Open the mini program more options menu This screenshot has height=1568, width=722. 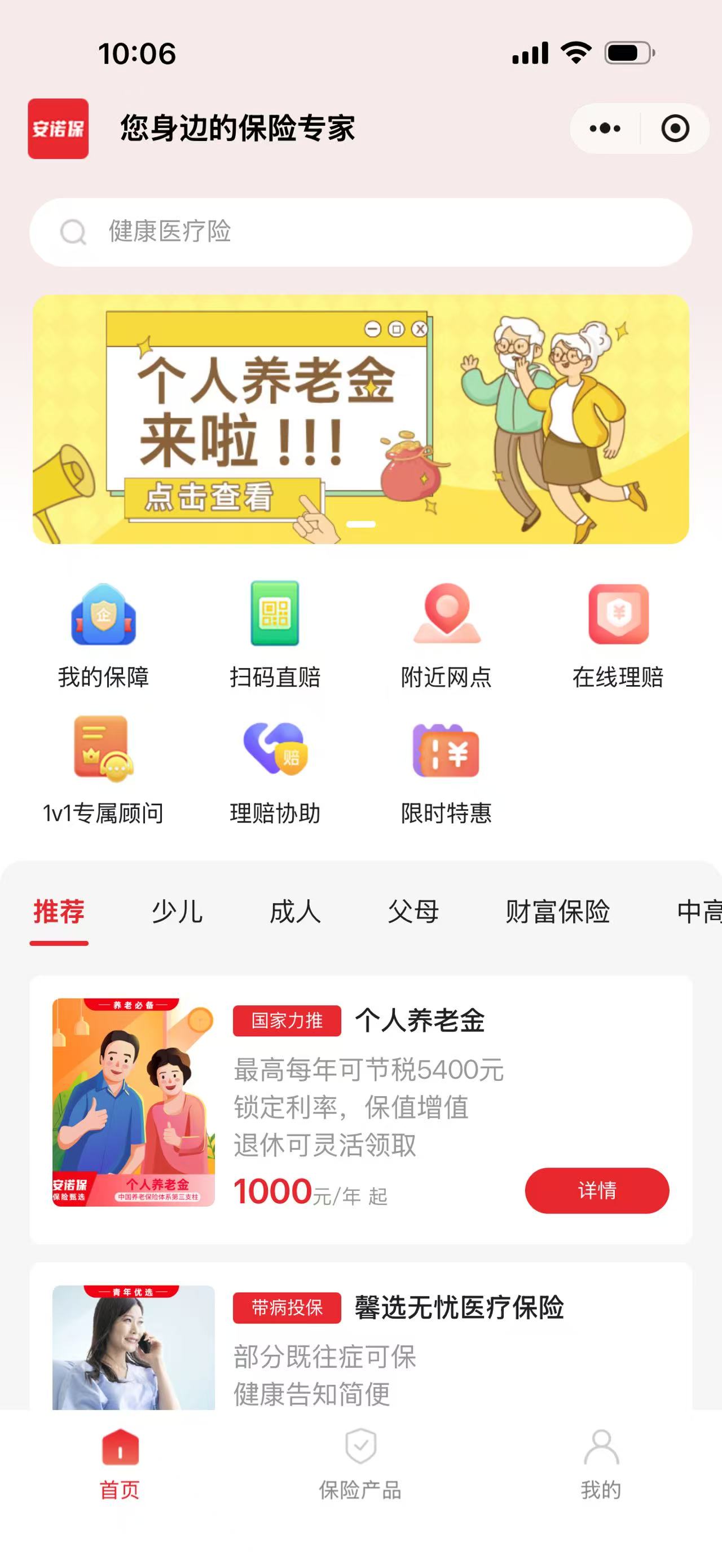[605, 129]
